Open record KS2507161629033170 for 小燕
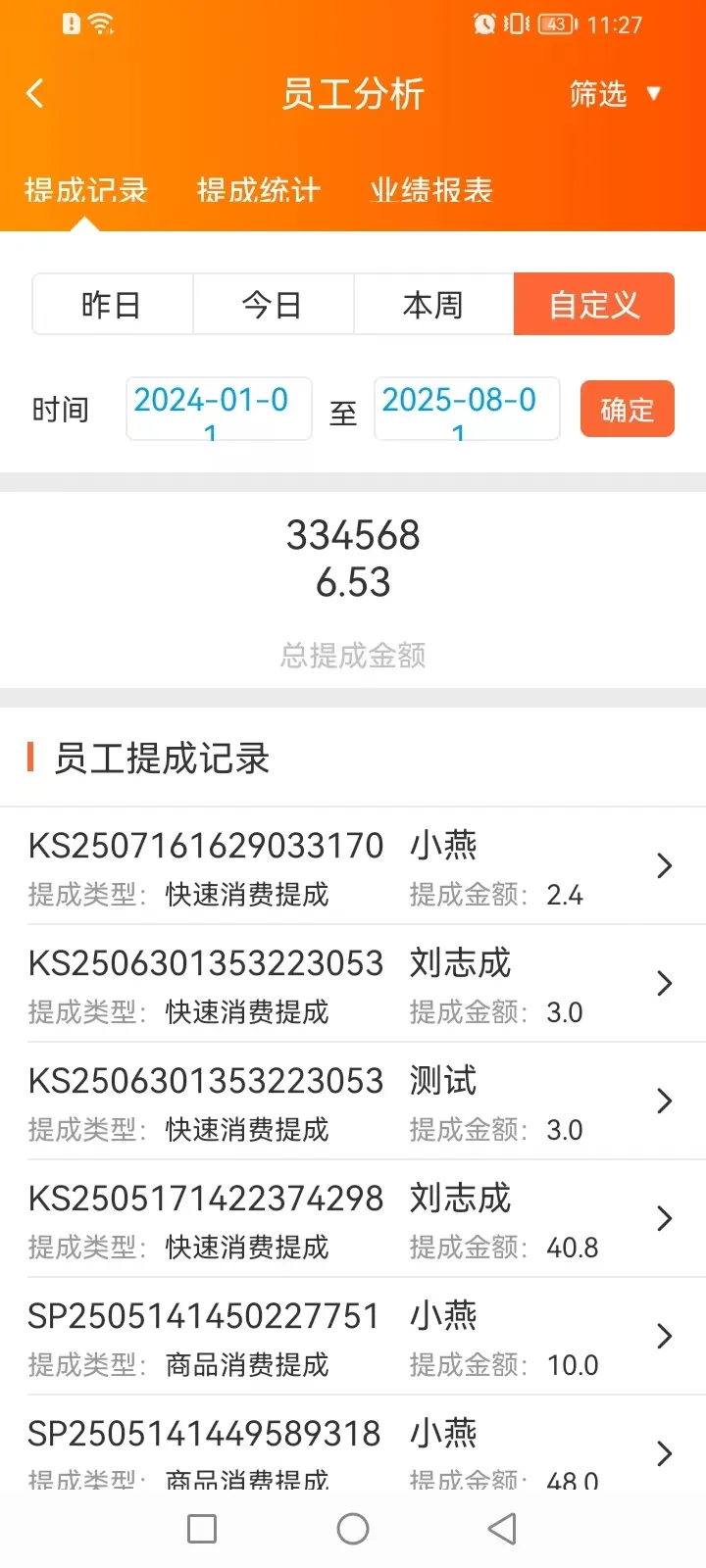 [x=353, y=866]
